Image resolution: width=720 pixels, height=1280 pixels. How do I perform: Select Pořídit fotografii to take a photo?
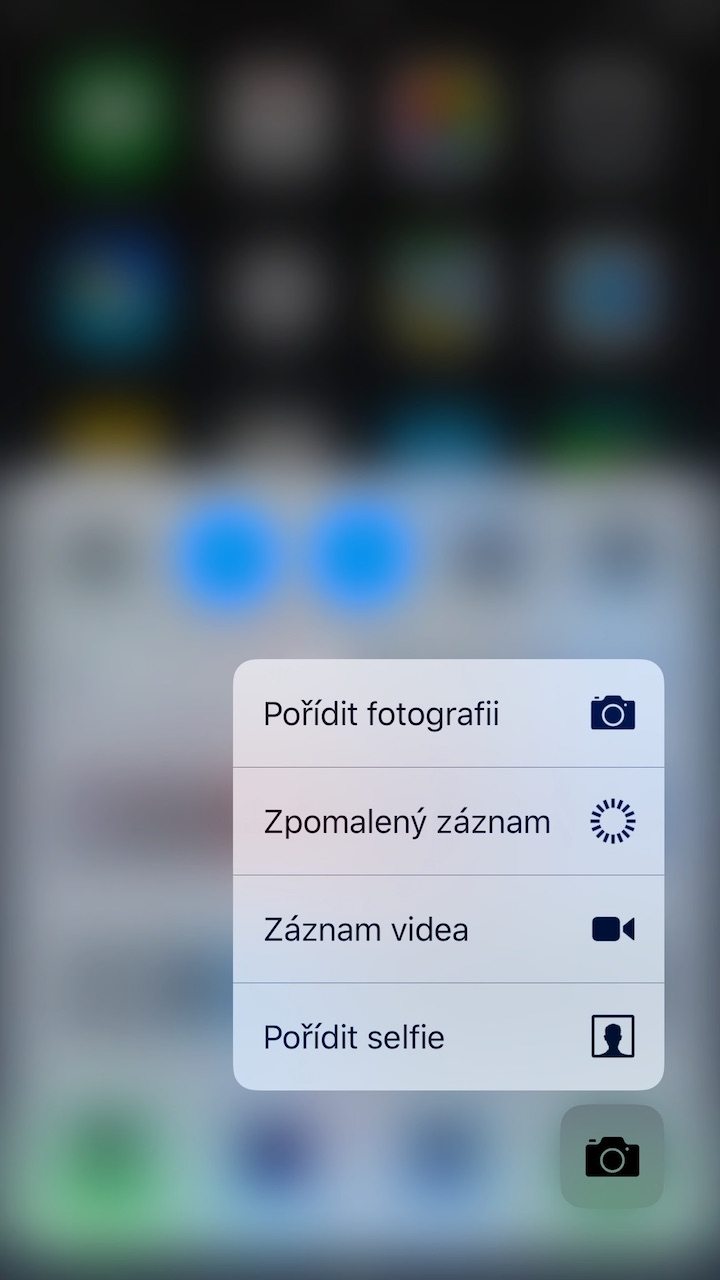(448, 714)
